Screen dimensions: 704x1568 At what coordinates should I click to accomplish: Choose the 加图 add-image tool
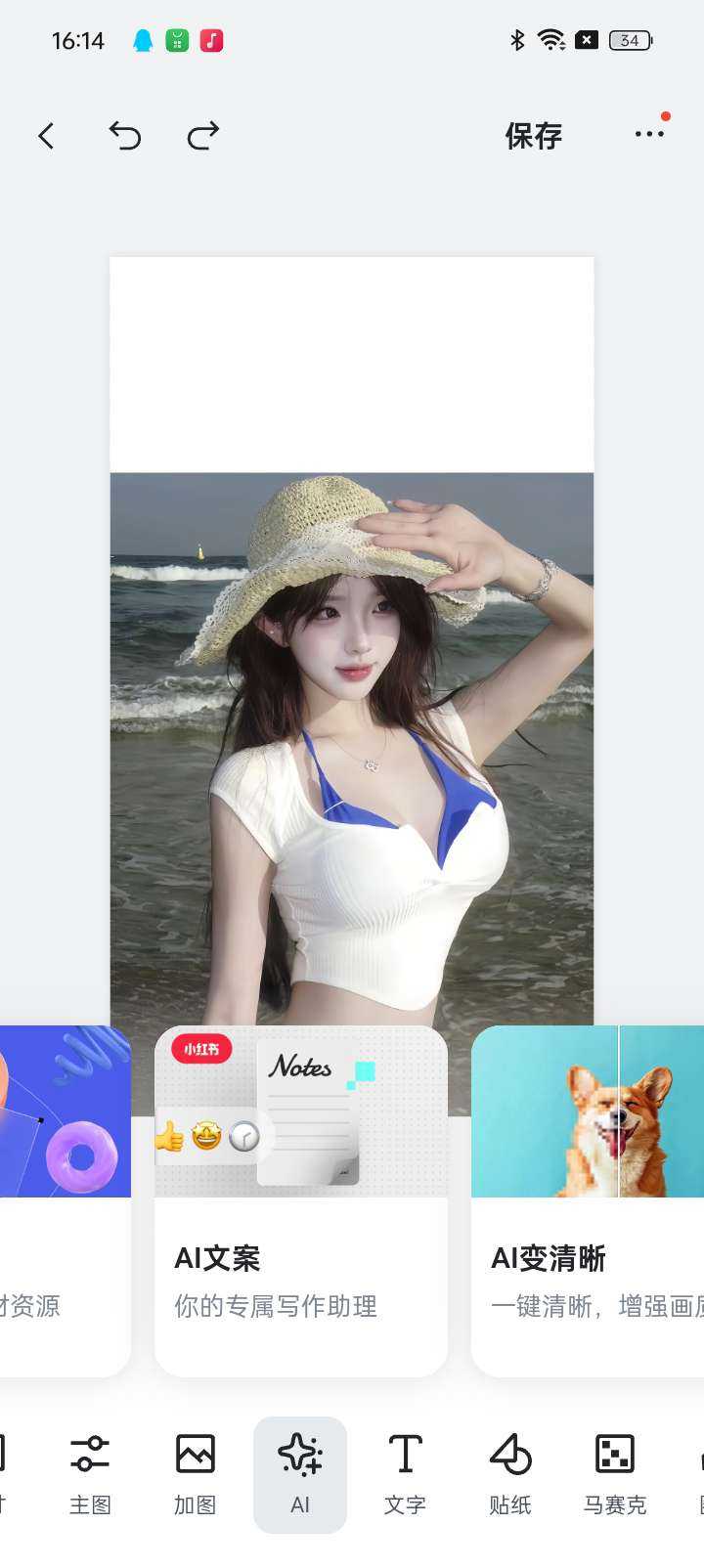click(x=196, y=1473)
